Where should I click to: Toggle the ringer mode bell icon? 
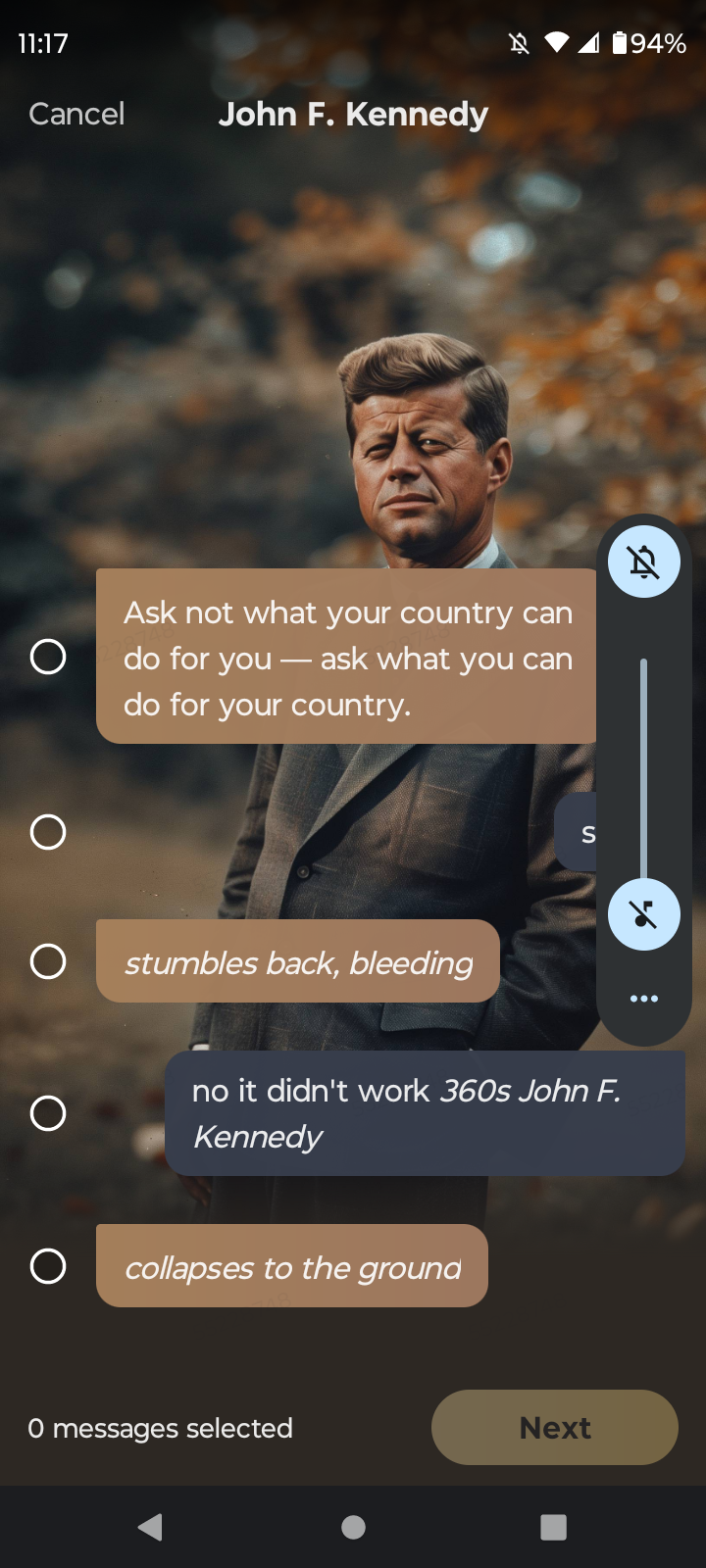click(643, 562)
